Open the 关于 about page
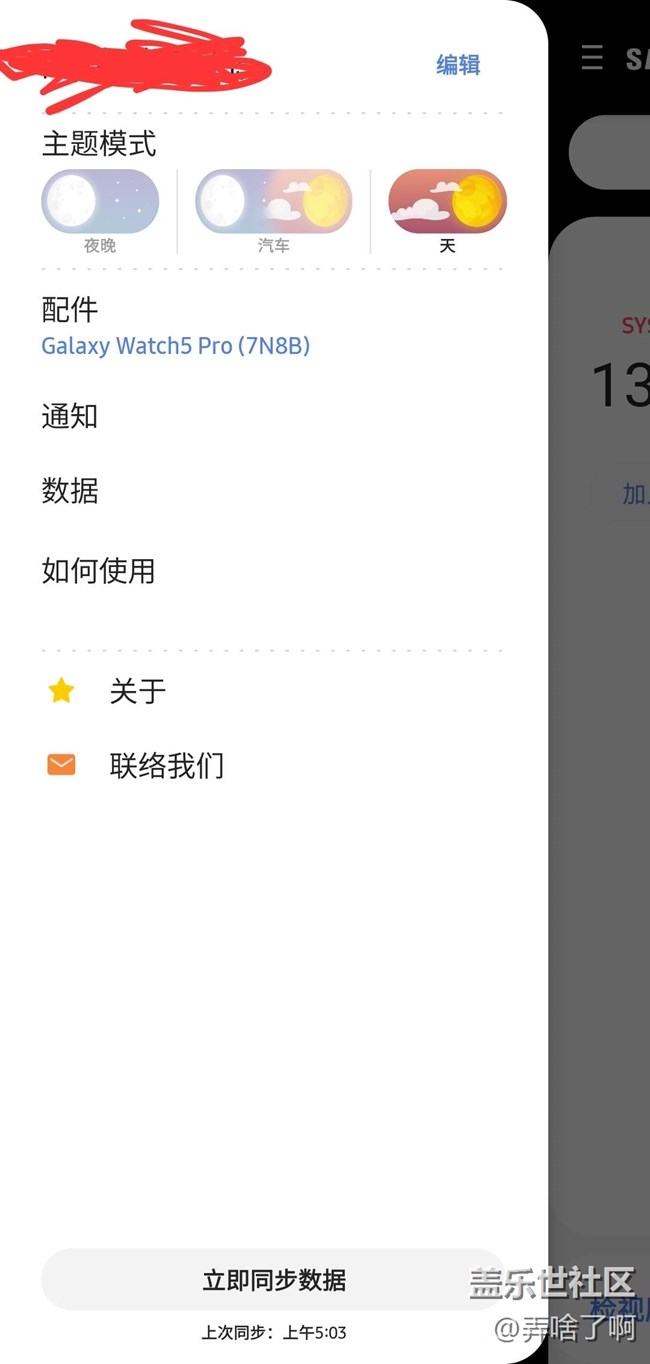Screen dimensions: 650x1364 137,691
